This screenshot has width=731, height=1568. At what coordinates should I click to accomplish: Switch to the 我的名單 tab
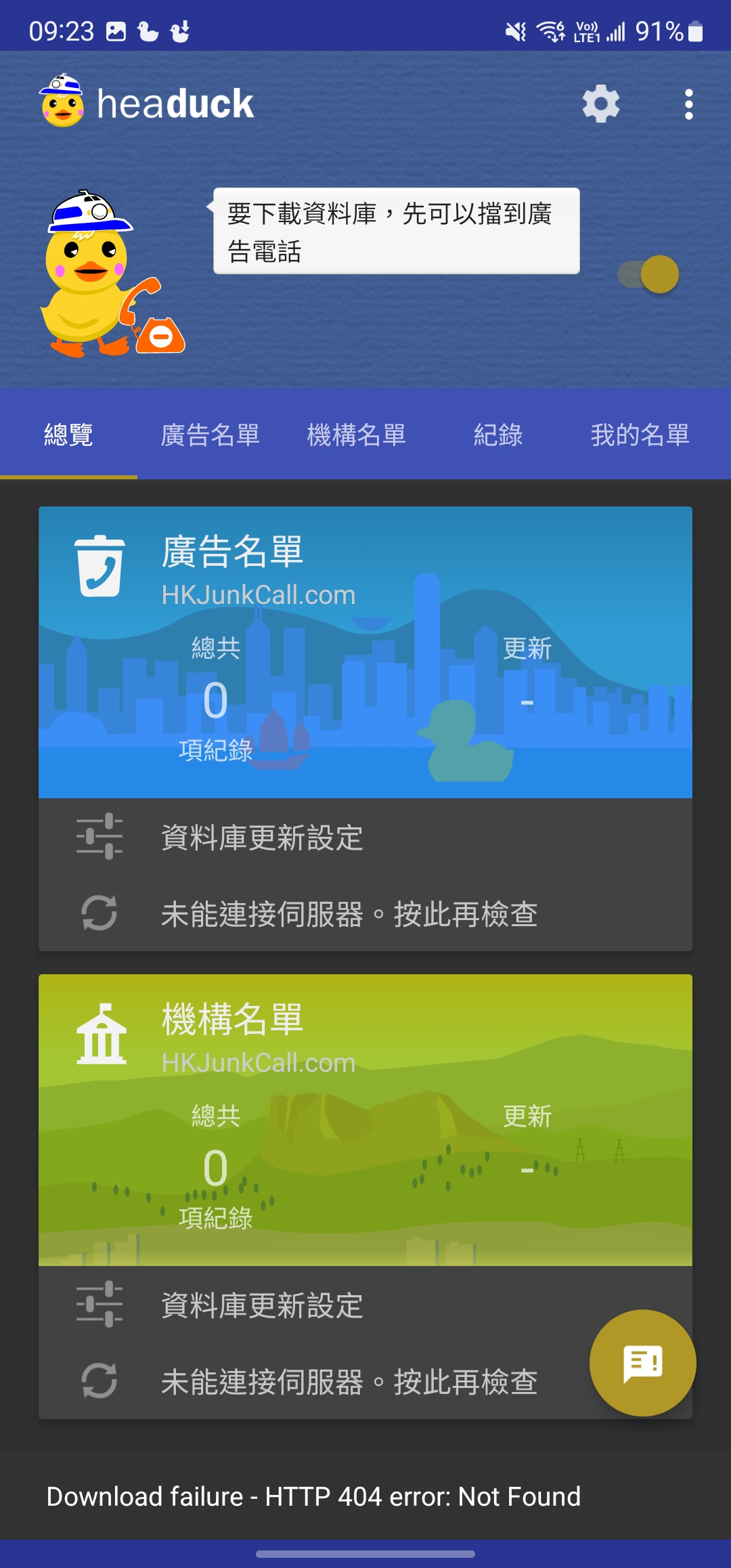pos(640,435)
